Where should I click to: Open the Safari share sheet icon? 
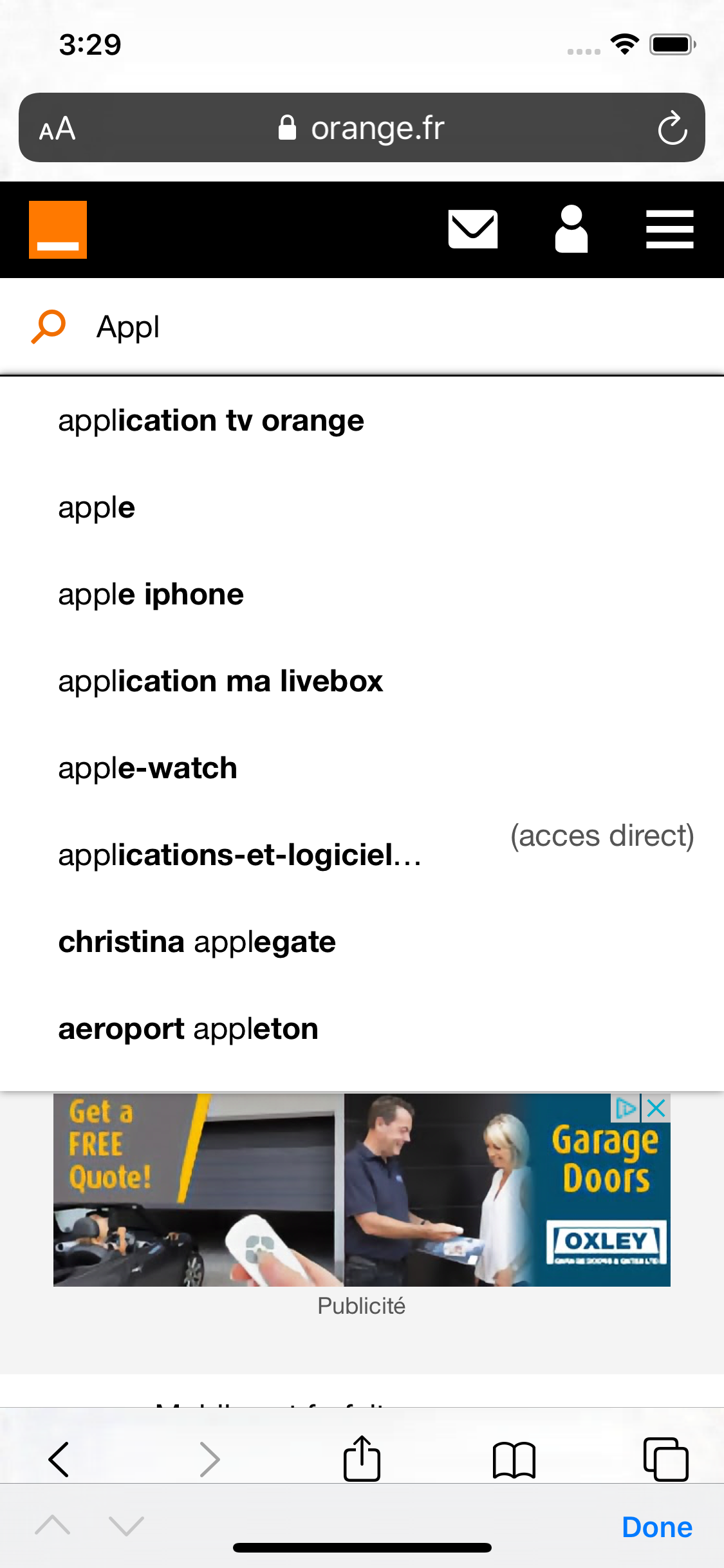(362, 1459)
